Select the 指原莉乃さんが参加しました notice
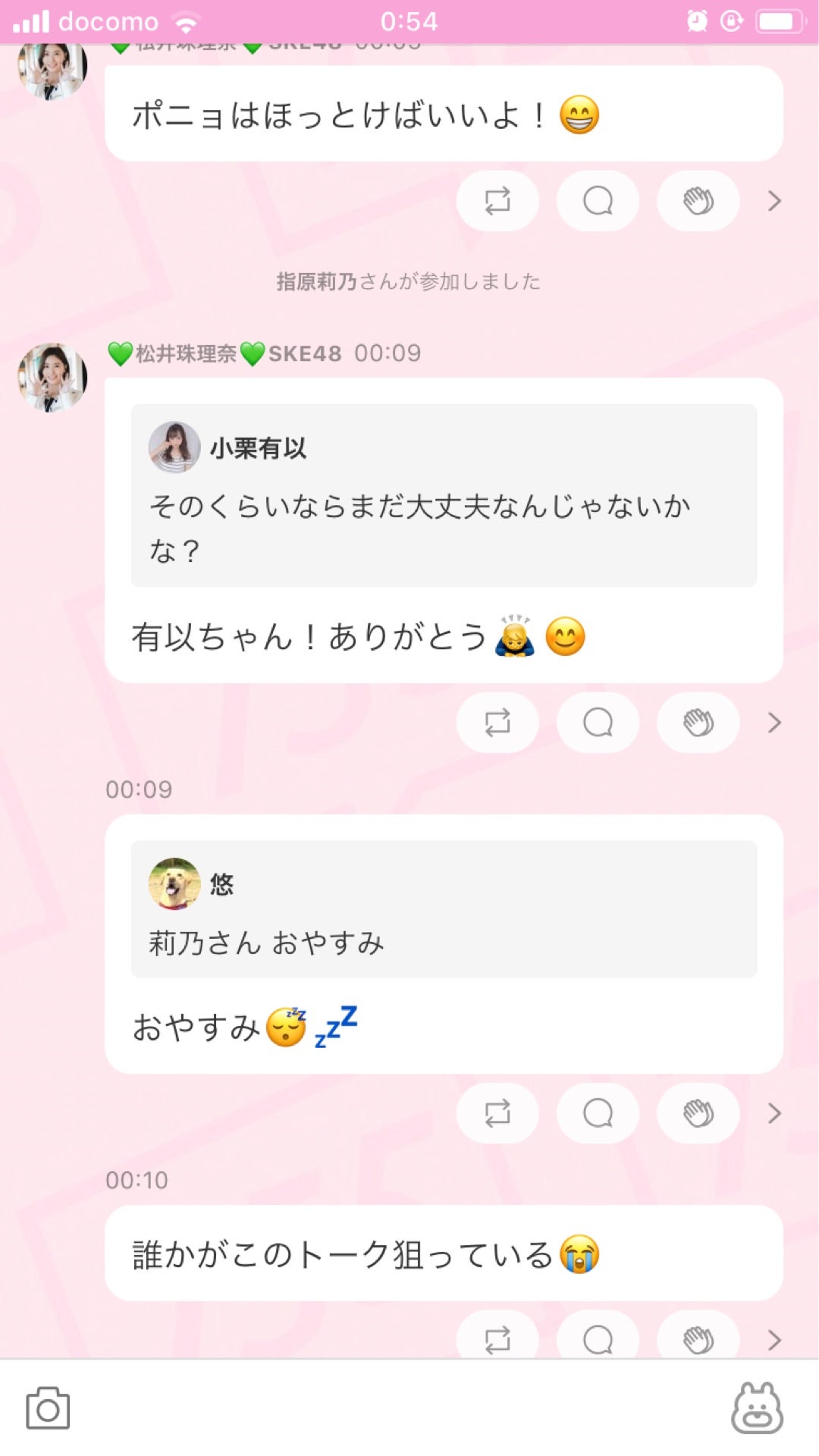819x1456 pixels. [408, 281]
